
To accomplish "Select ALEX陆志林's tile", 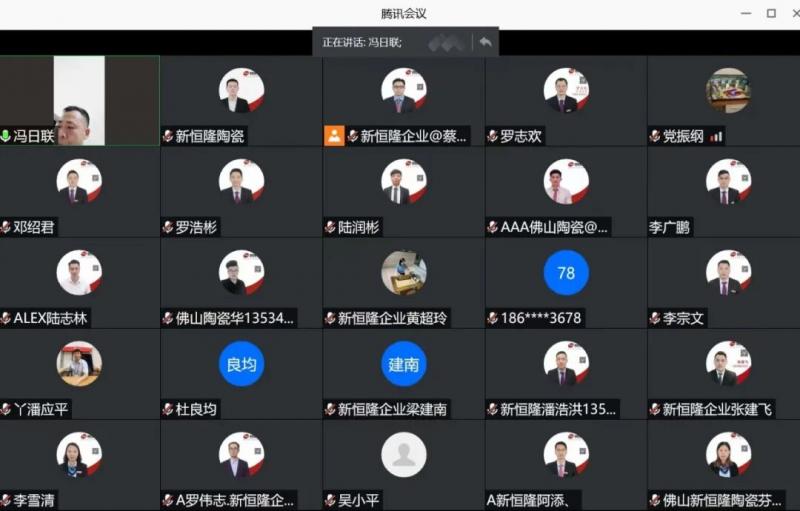I will [80, 283].
